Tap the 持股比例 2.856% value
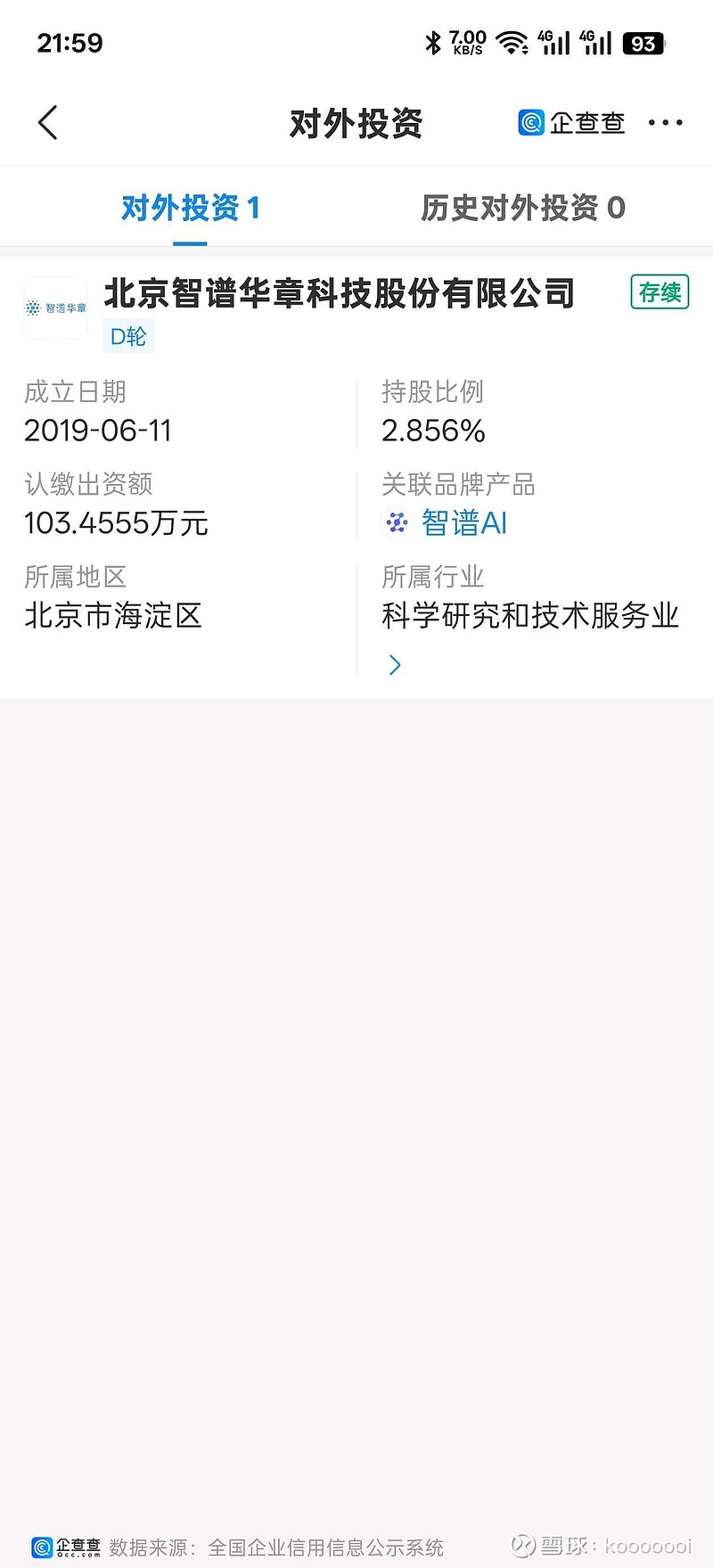713x1568 pixels. click(x=432, y=431)
